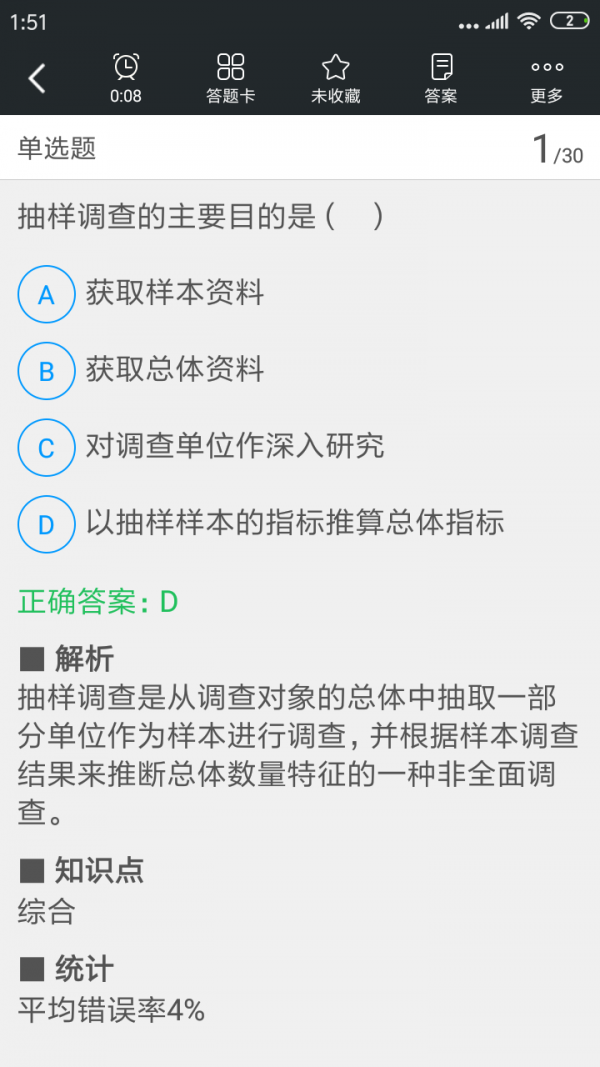This screenshot has width=600, height=1067.
Task: Go back using the top-left arrow
Action: point(37,78)
